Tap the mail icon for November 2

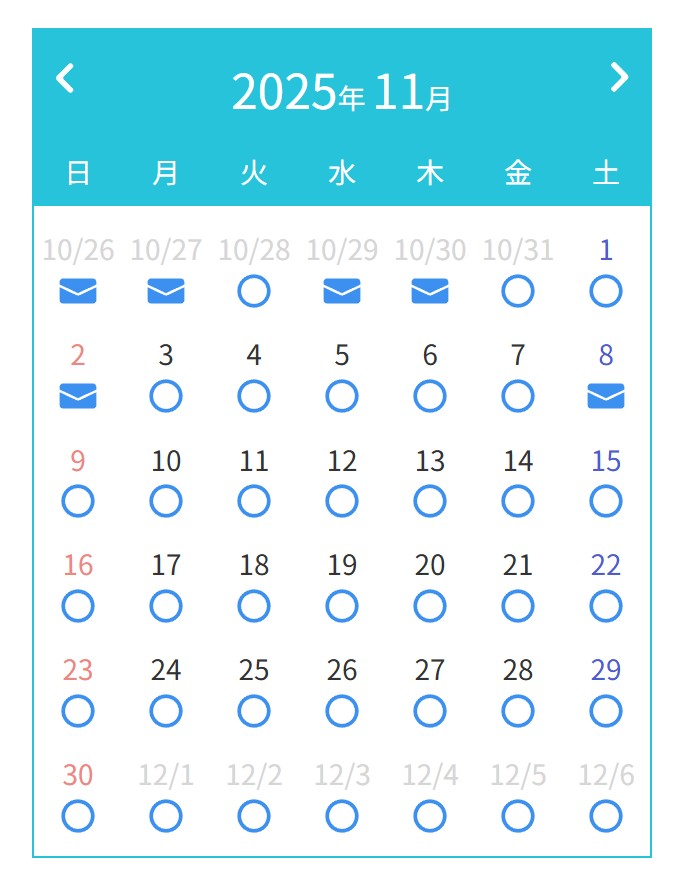pos(78,396)
